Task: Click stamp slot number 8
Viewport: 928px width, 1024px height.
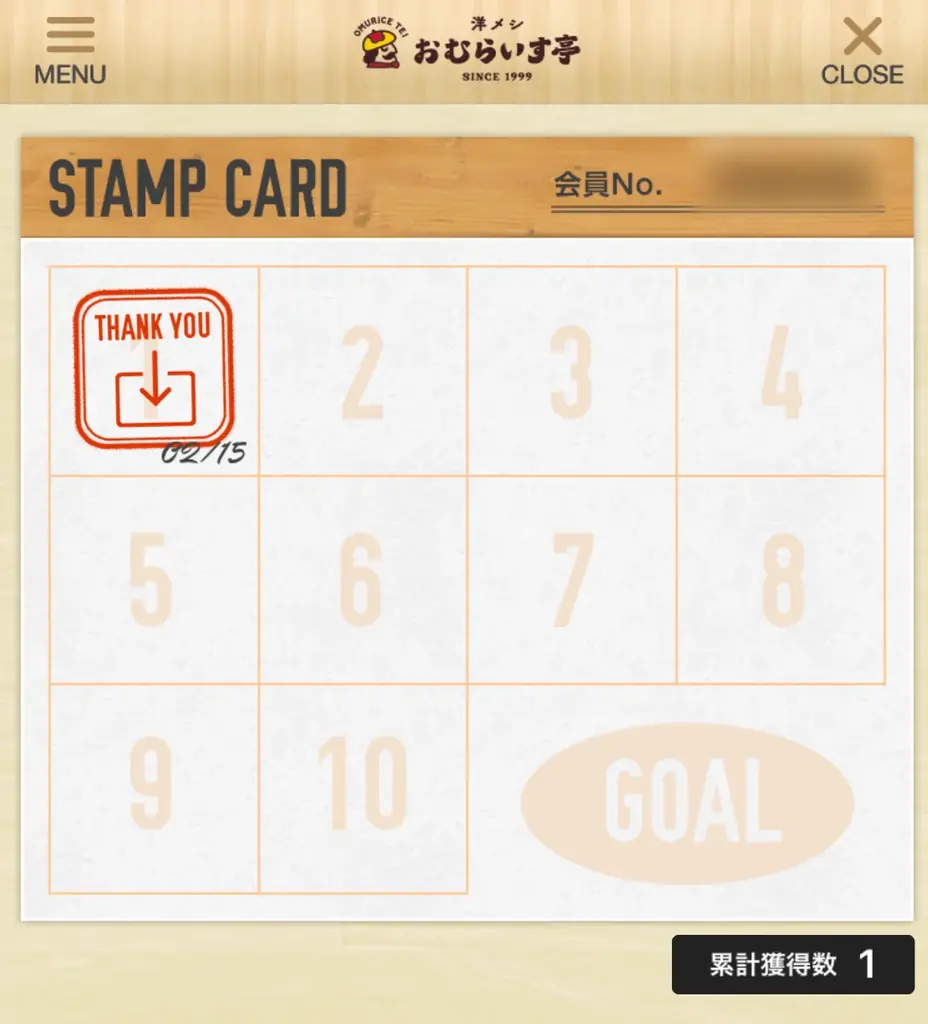Action: [x=783, y=578]
